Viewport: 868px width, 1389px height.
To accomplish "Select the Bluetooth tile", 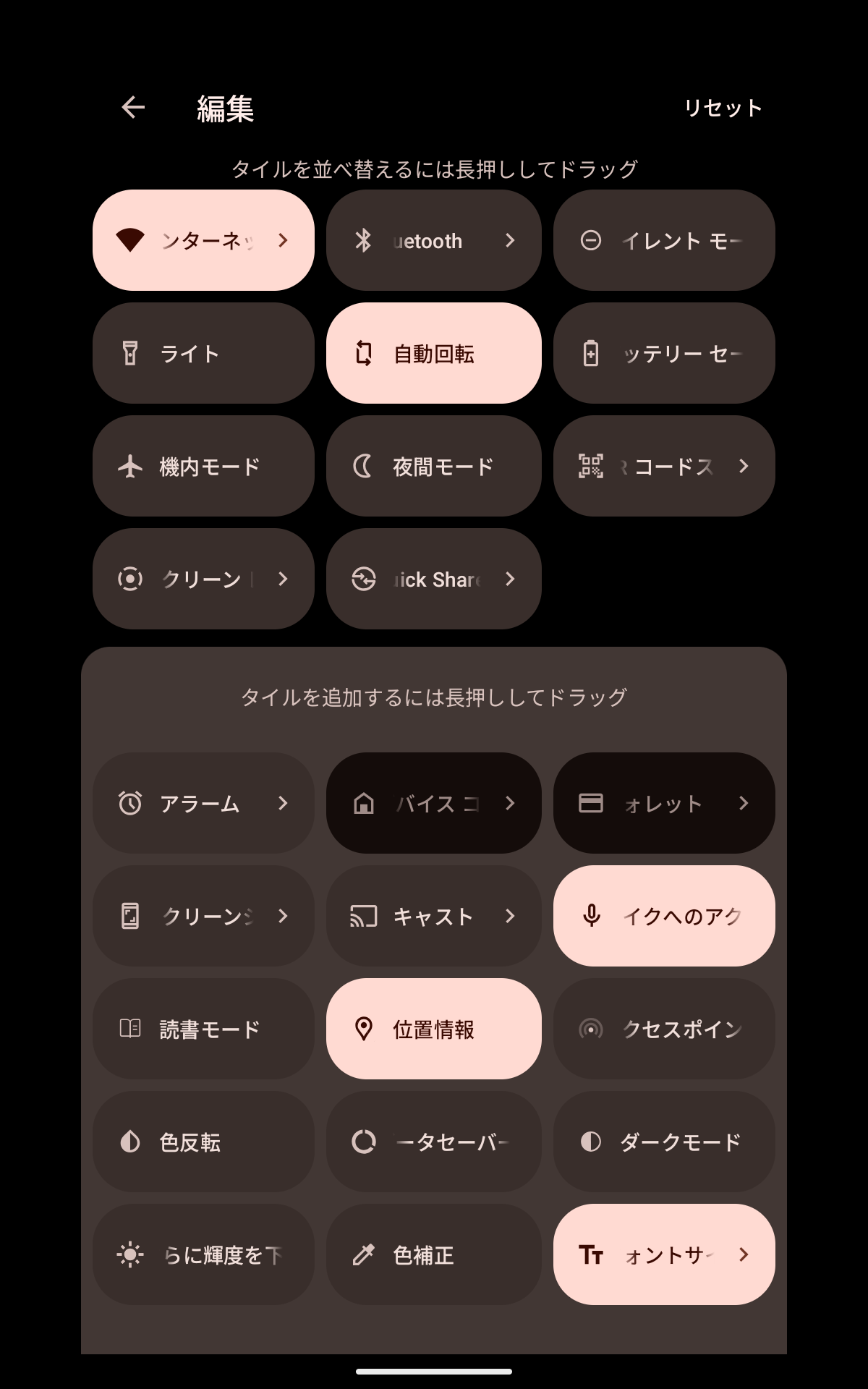I will pyautogui.click(x=434, y=240).
